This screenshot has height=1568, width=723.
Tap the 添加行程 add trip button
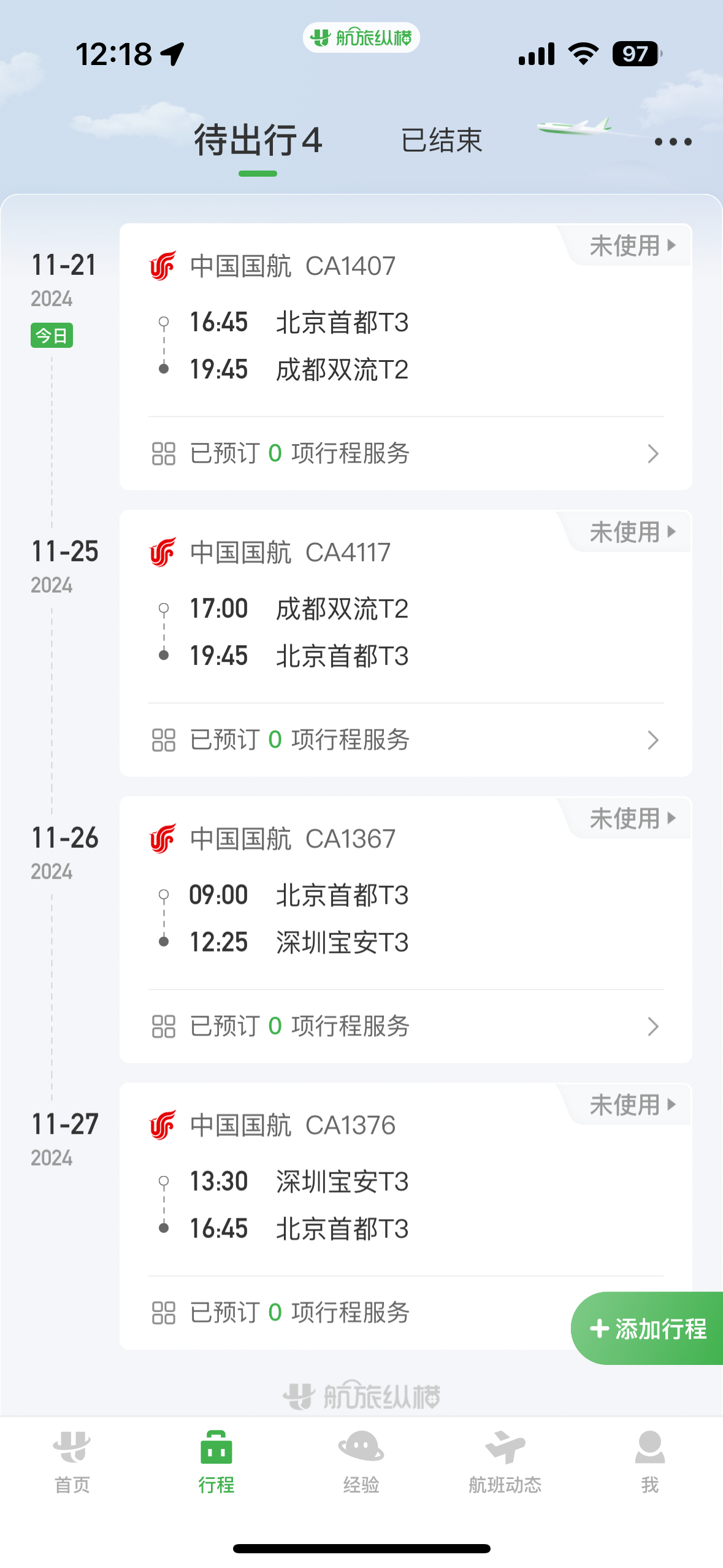coord(647,1329)
